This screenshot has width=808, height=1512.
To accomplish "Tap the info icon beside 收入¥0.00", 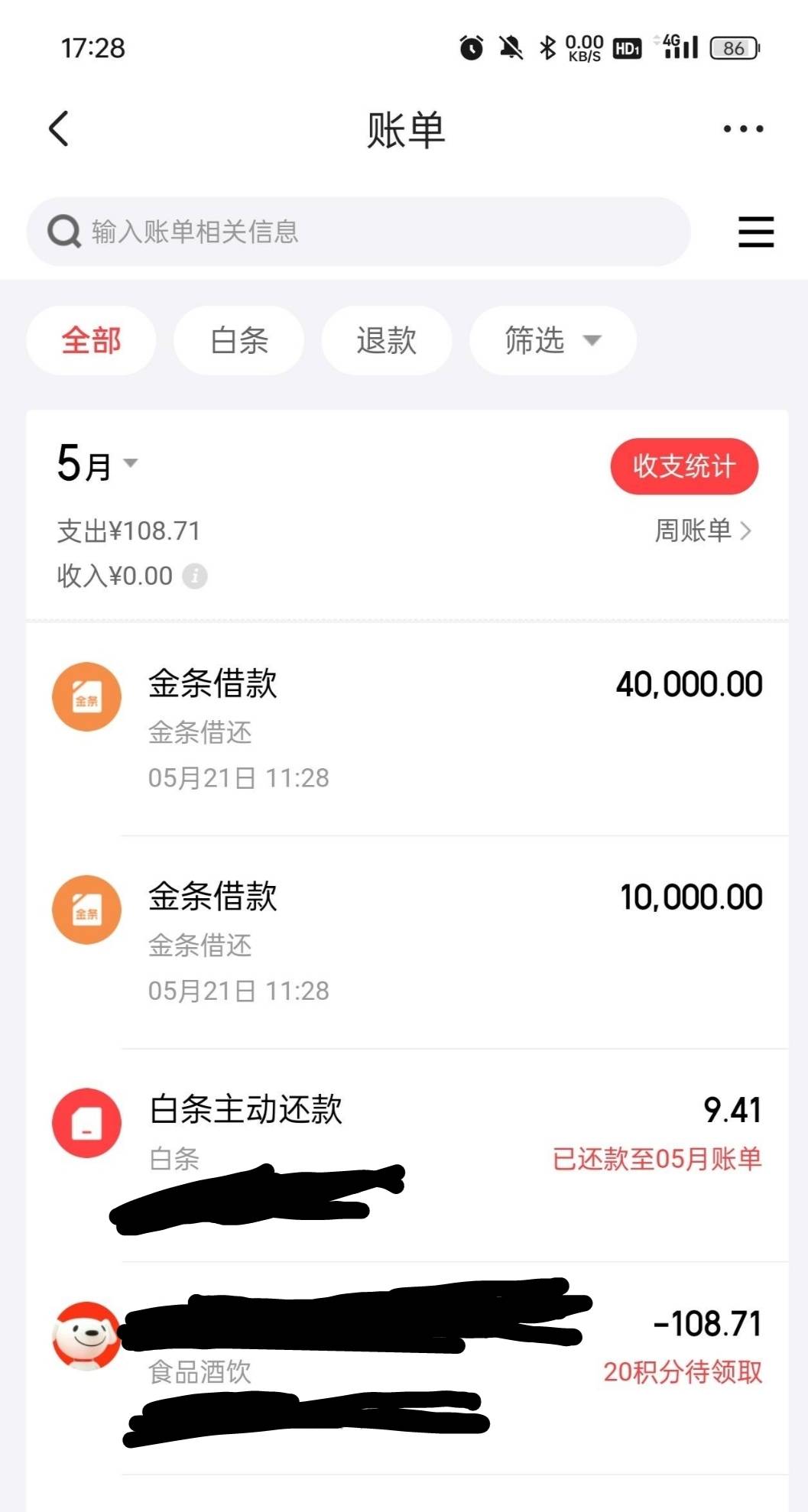I will point(195,576).
